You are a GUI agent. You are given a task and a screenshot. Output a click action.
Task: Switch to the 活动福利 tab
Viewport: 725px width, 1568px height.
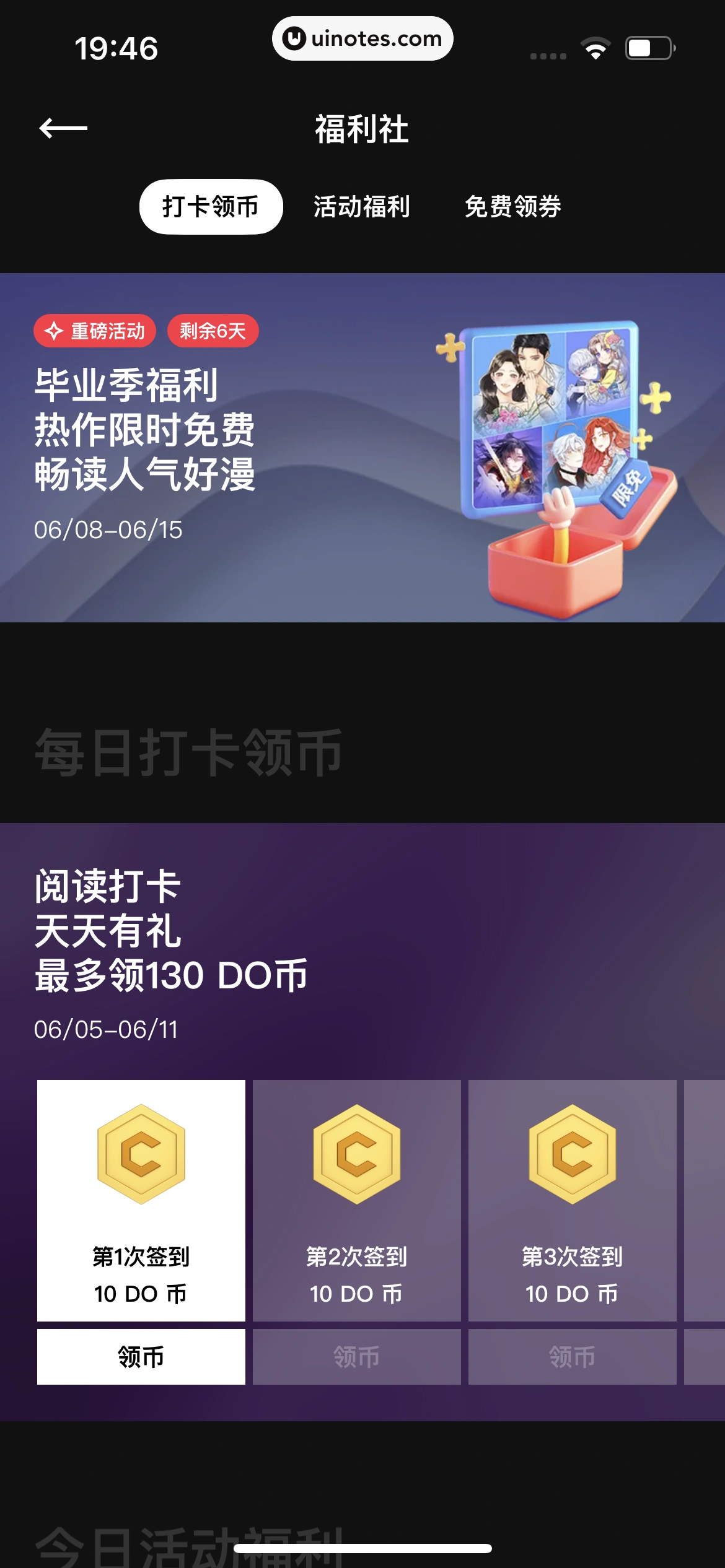362,206
